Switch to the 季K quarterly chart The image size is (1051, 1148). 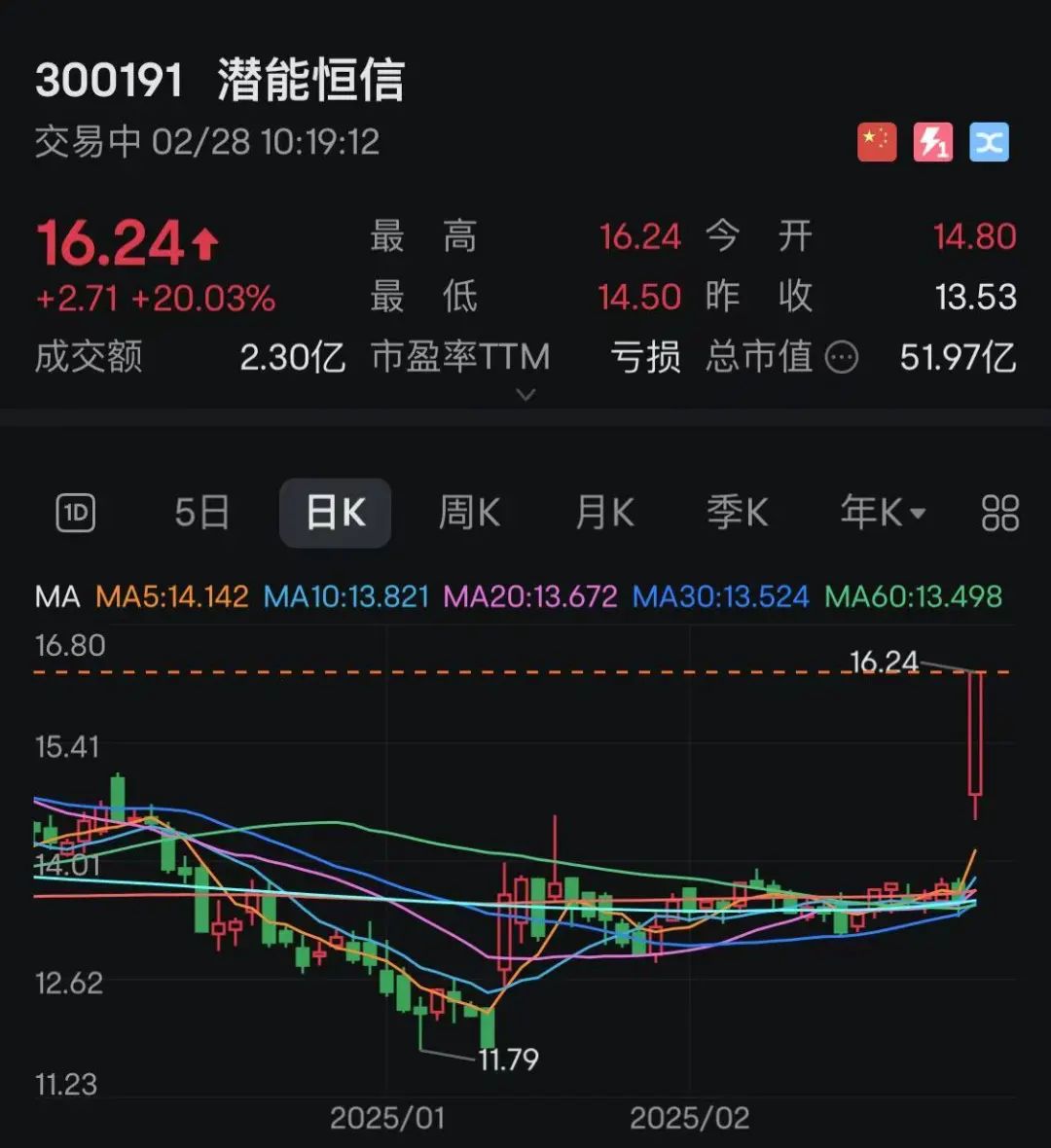point(738,513)
